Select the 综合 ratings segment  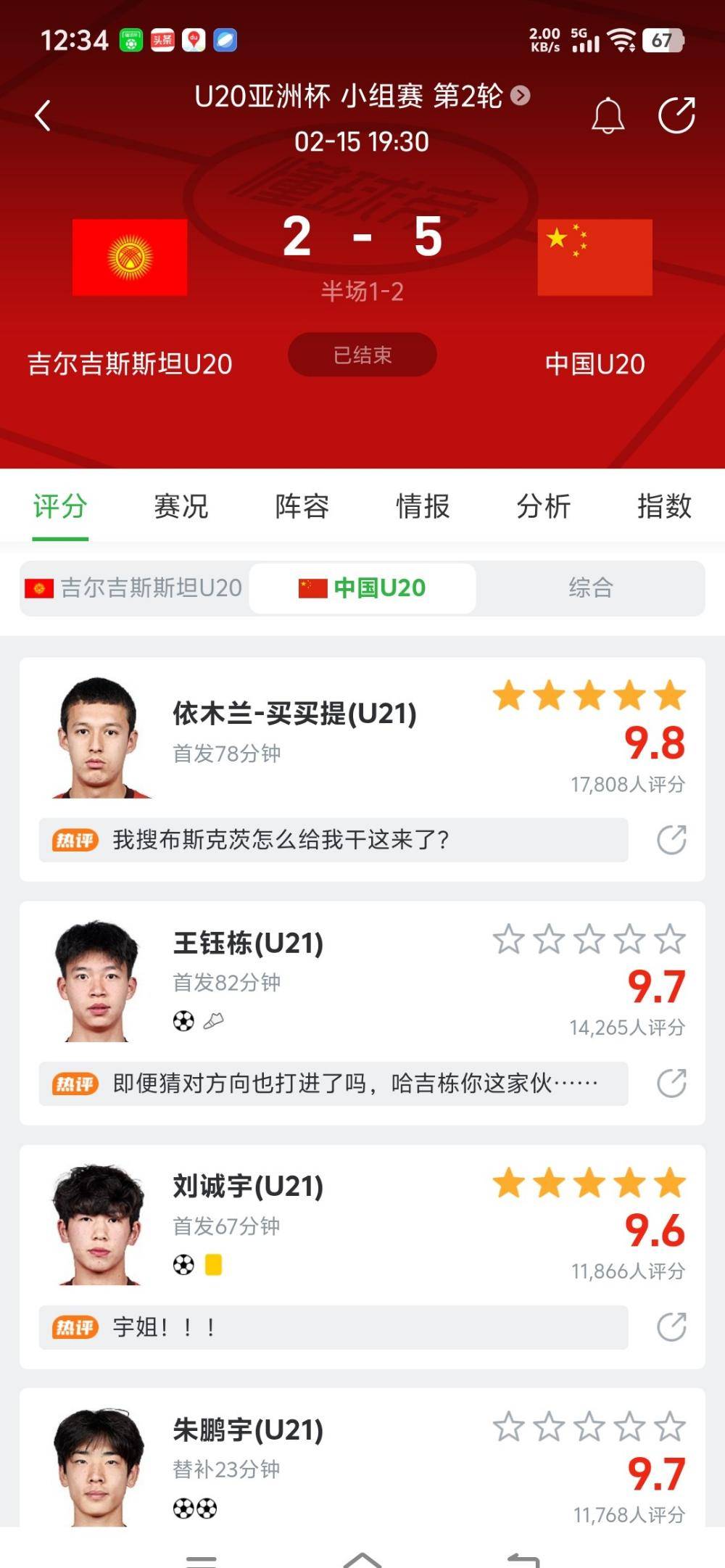591,588
